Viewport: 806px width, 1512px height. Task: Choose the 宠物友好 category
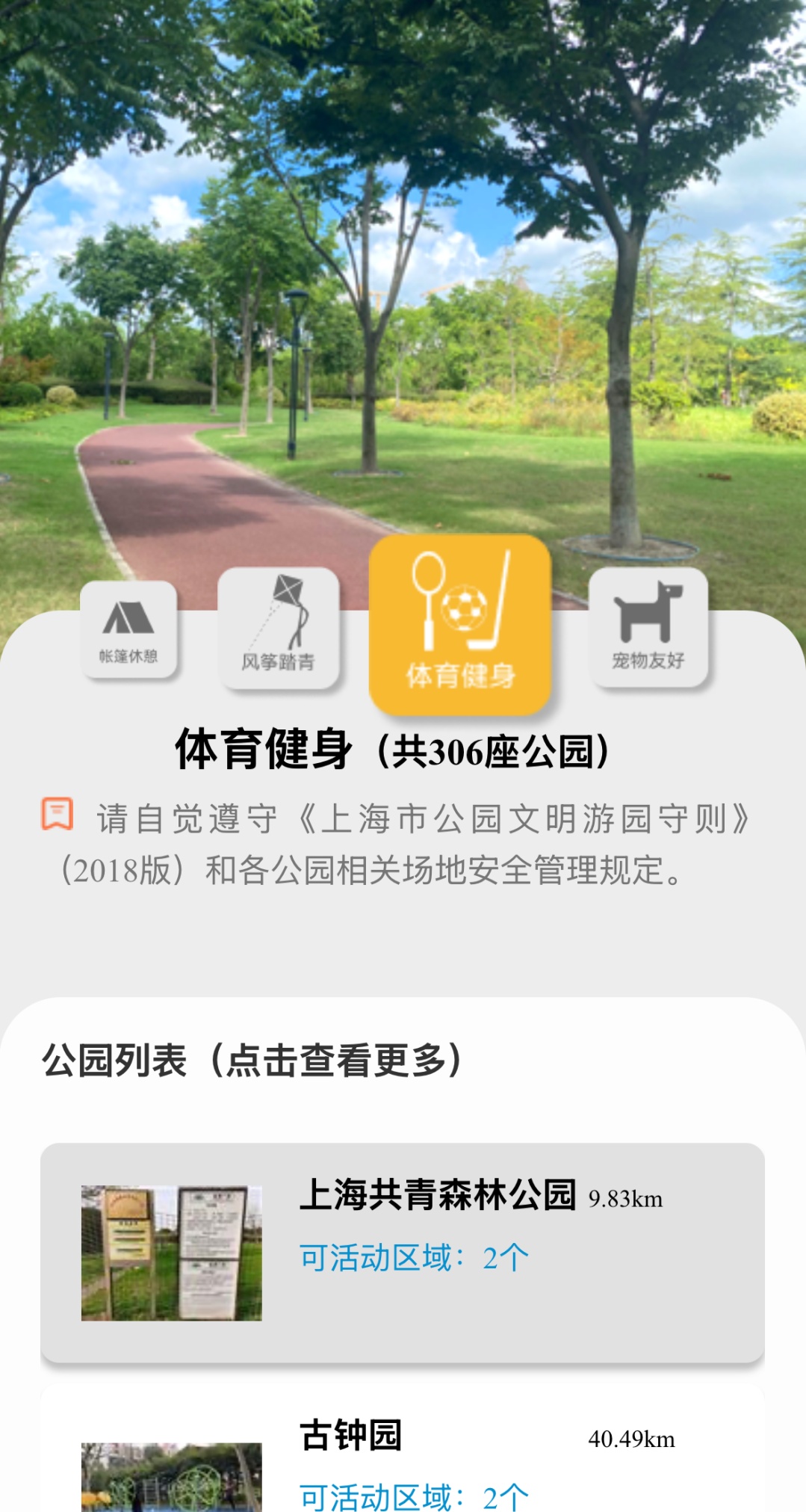click(648, 627)
